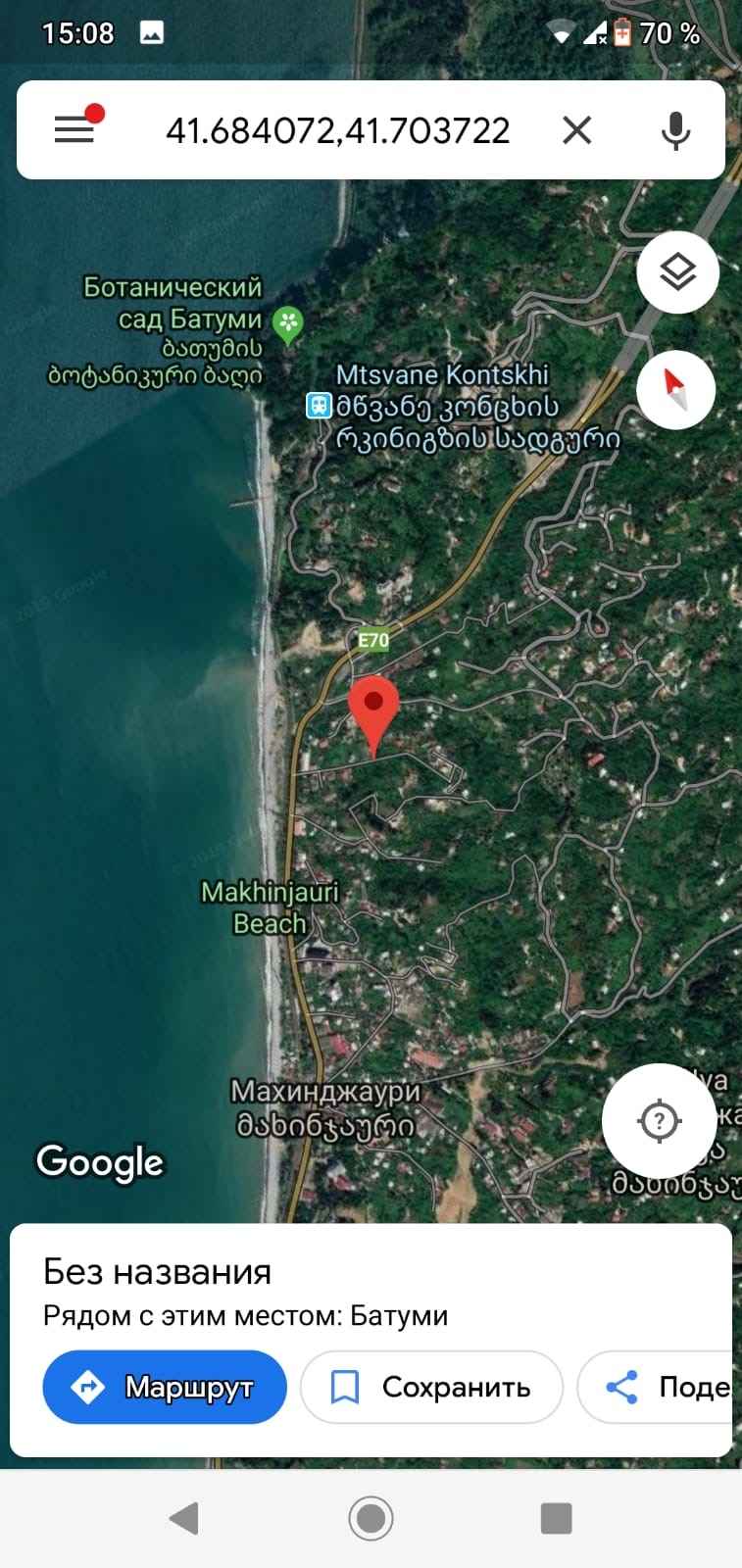The image size is (742, 1568).
Task: Share this location via Поделиться
Action: (657, 1387)
